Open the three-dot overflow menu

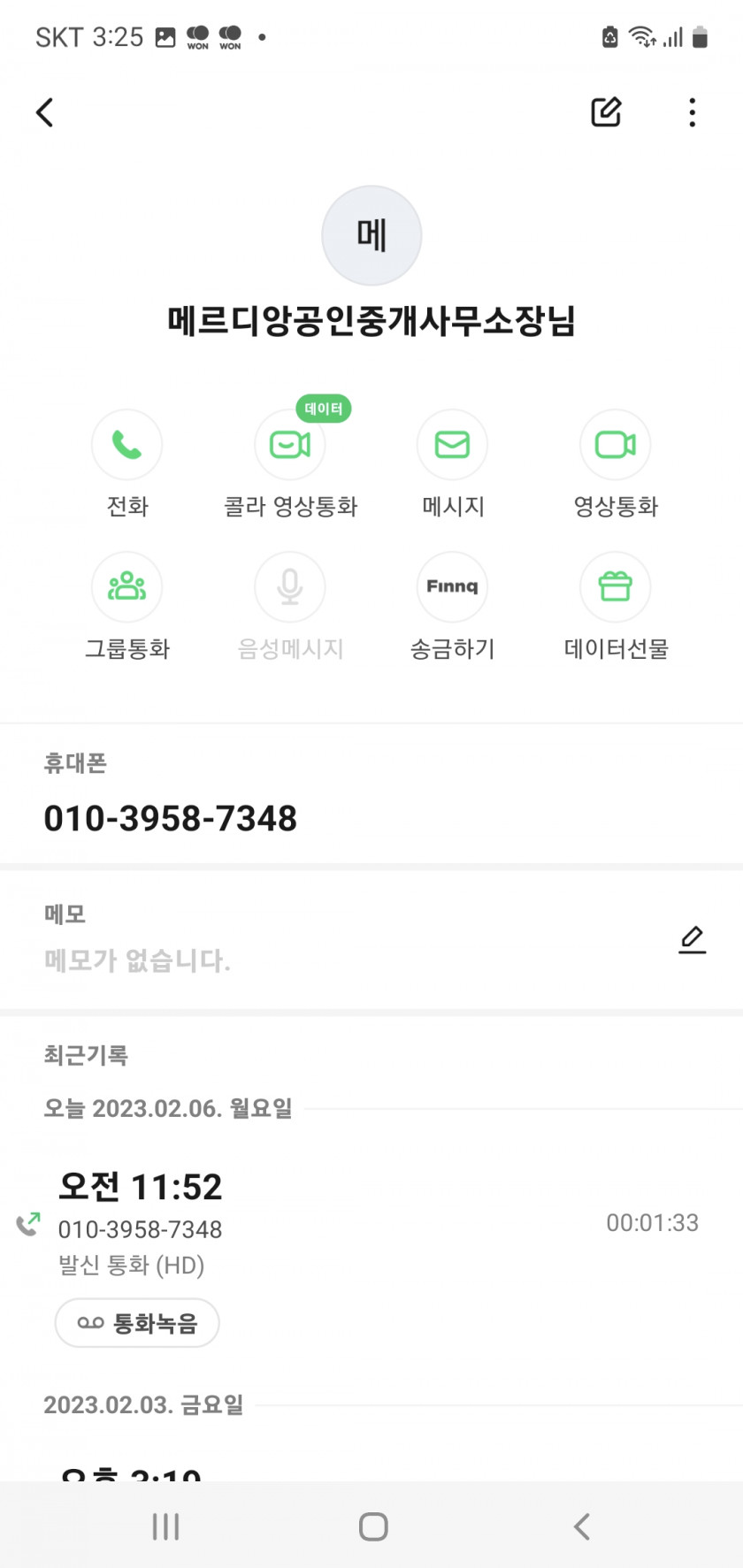[692, 112]
